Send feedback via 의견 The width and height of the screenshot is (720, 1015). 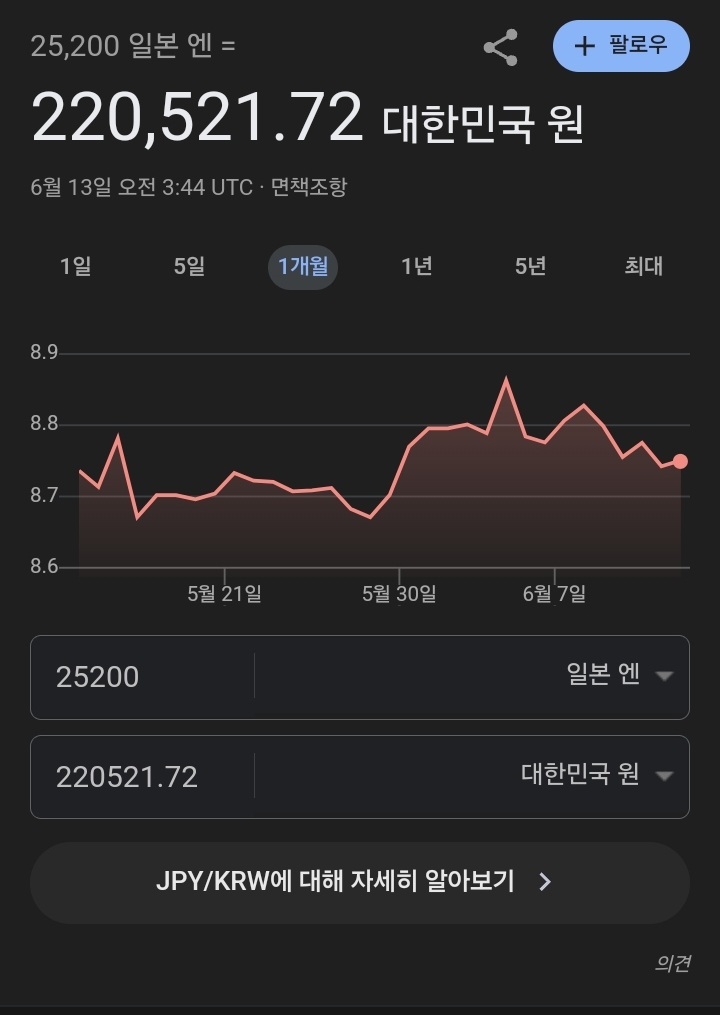(672, 963)
